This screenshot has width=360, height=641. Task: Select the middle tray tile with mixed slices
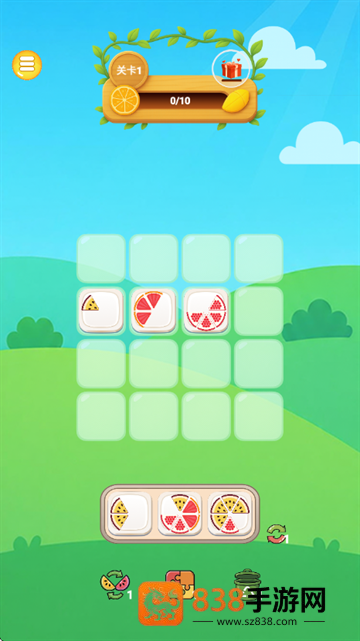[x=180, y=513]
